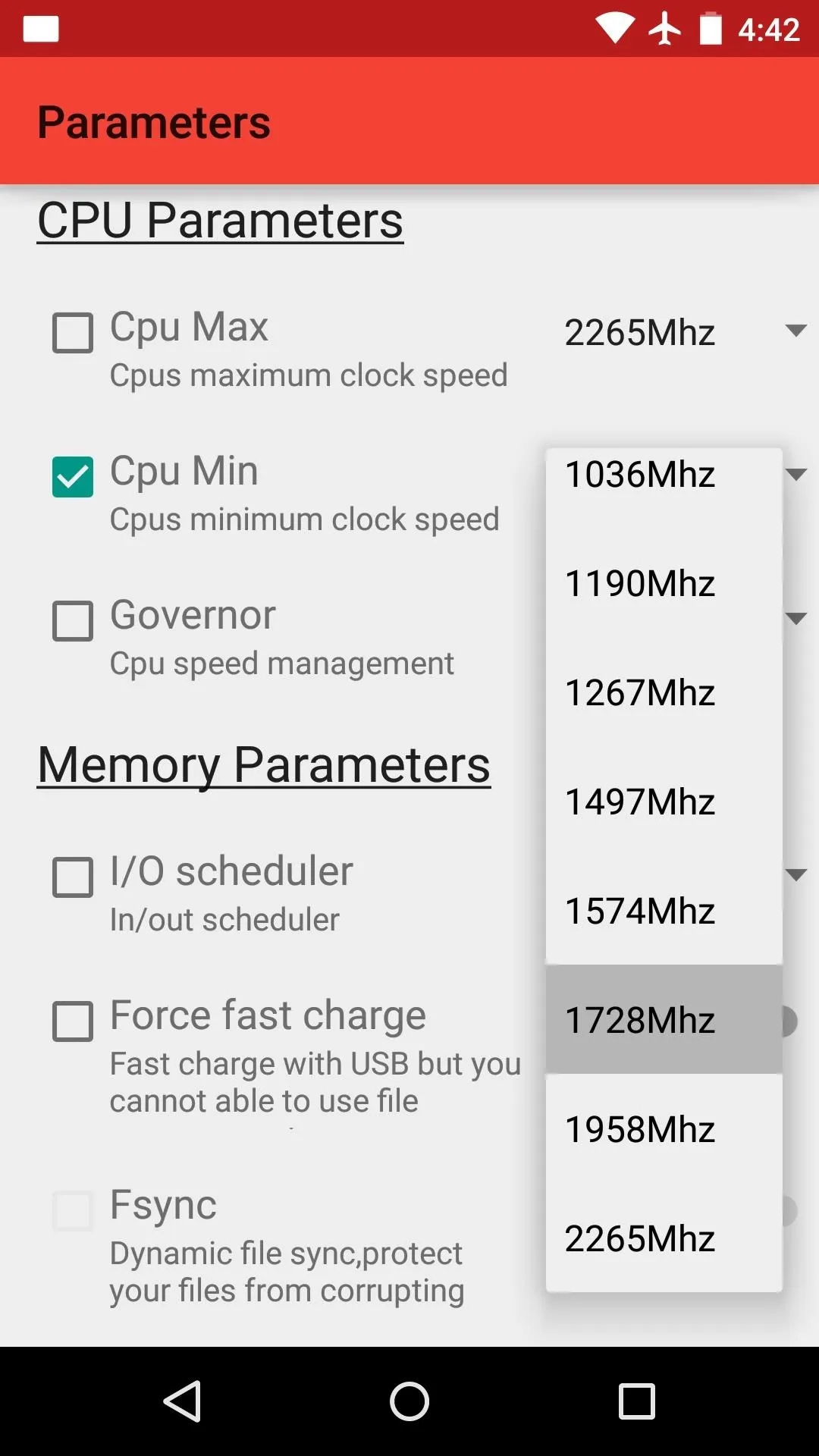Tap the system back button
Viewport: 819px width, 1456px height.
tap(182, 1401)
